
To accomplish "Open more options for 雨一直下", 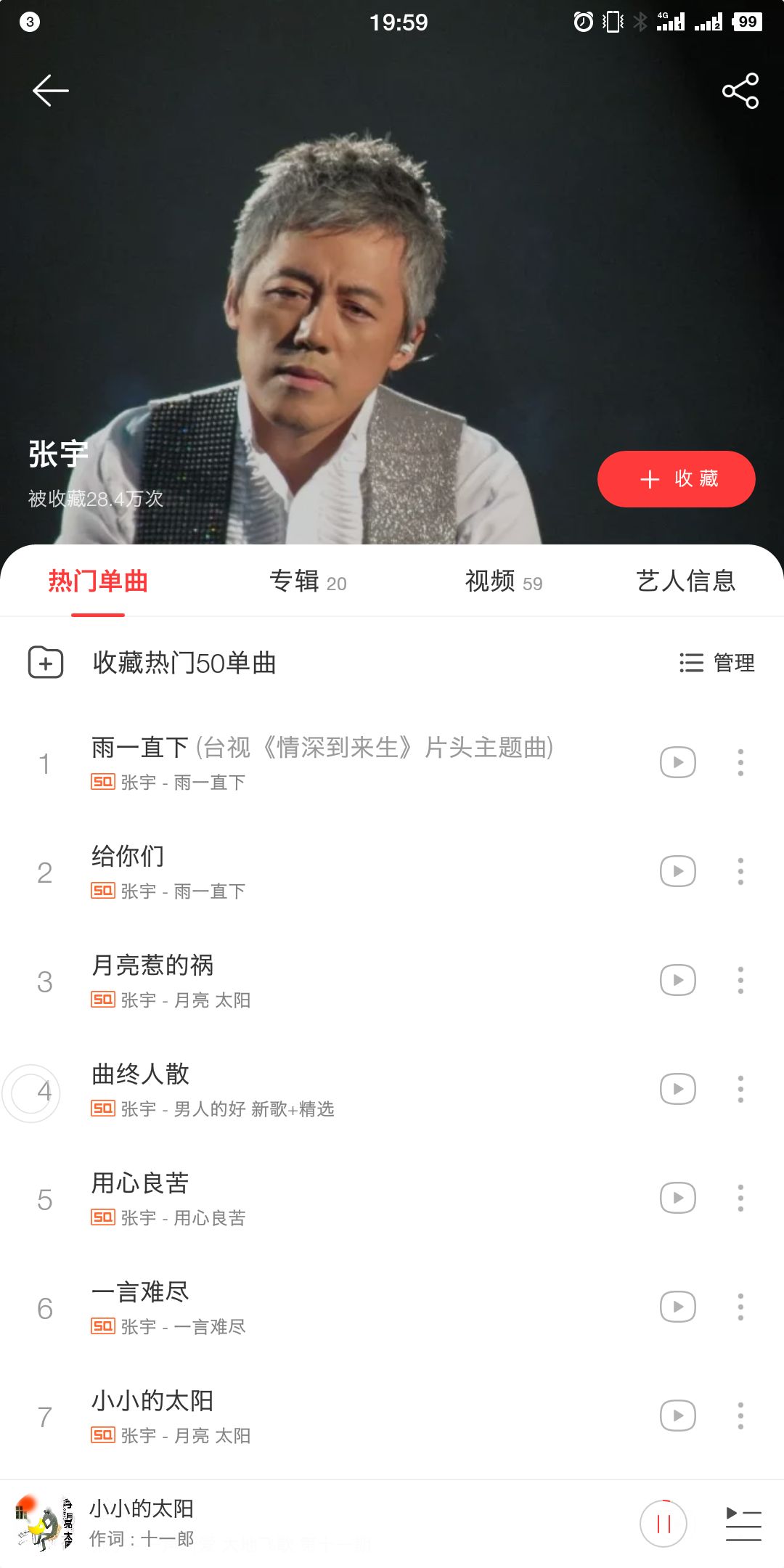I will click(x=740, y=762).
